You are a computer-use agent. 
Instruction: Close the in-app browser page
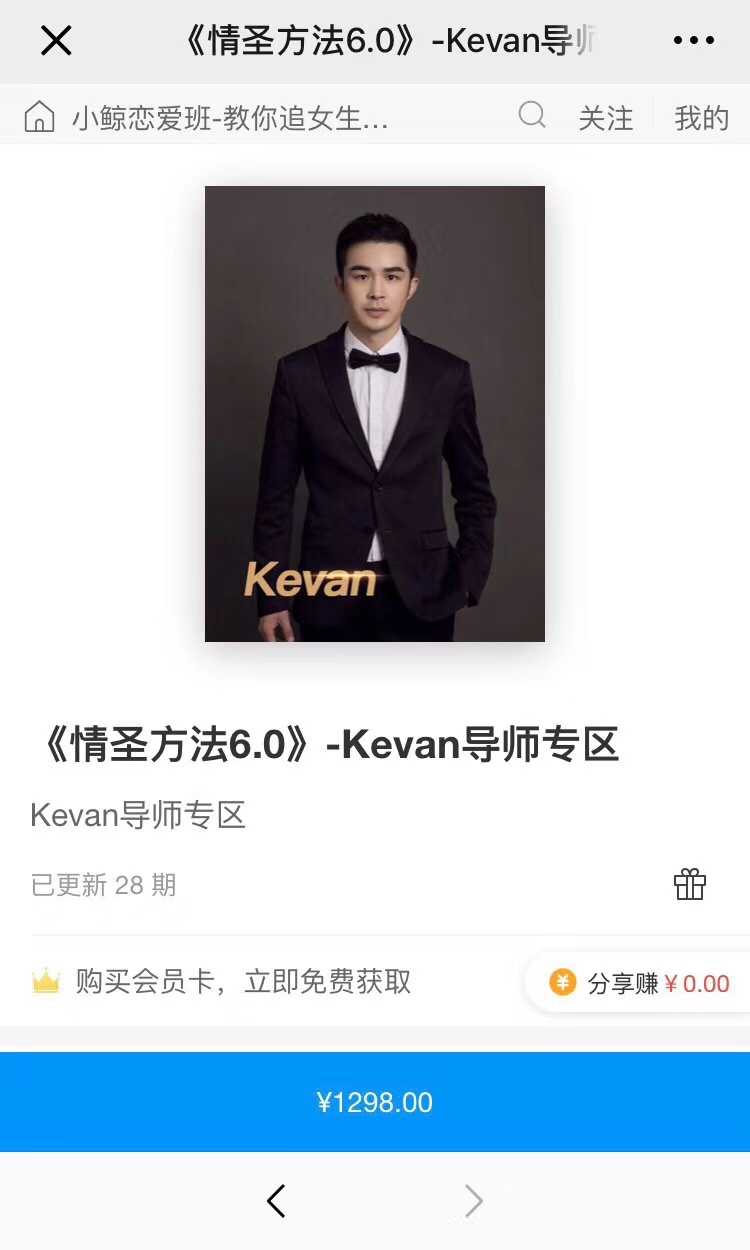[56, 41]
